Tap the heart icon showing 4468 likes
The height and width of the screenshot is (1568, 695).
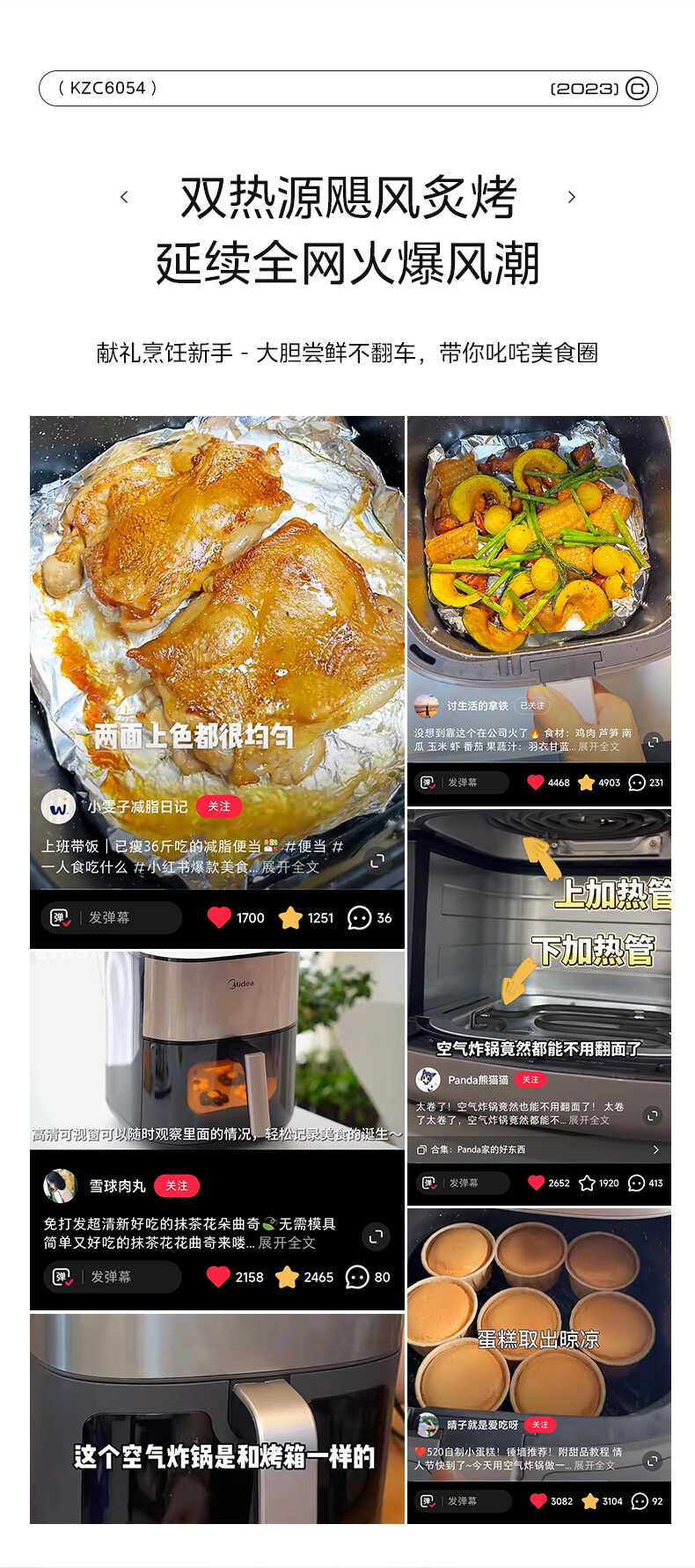pos(538,783)
